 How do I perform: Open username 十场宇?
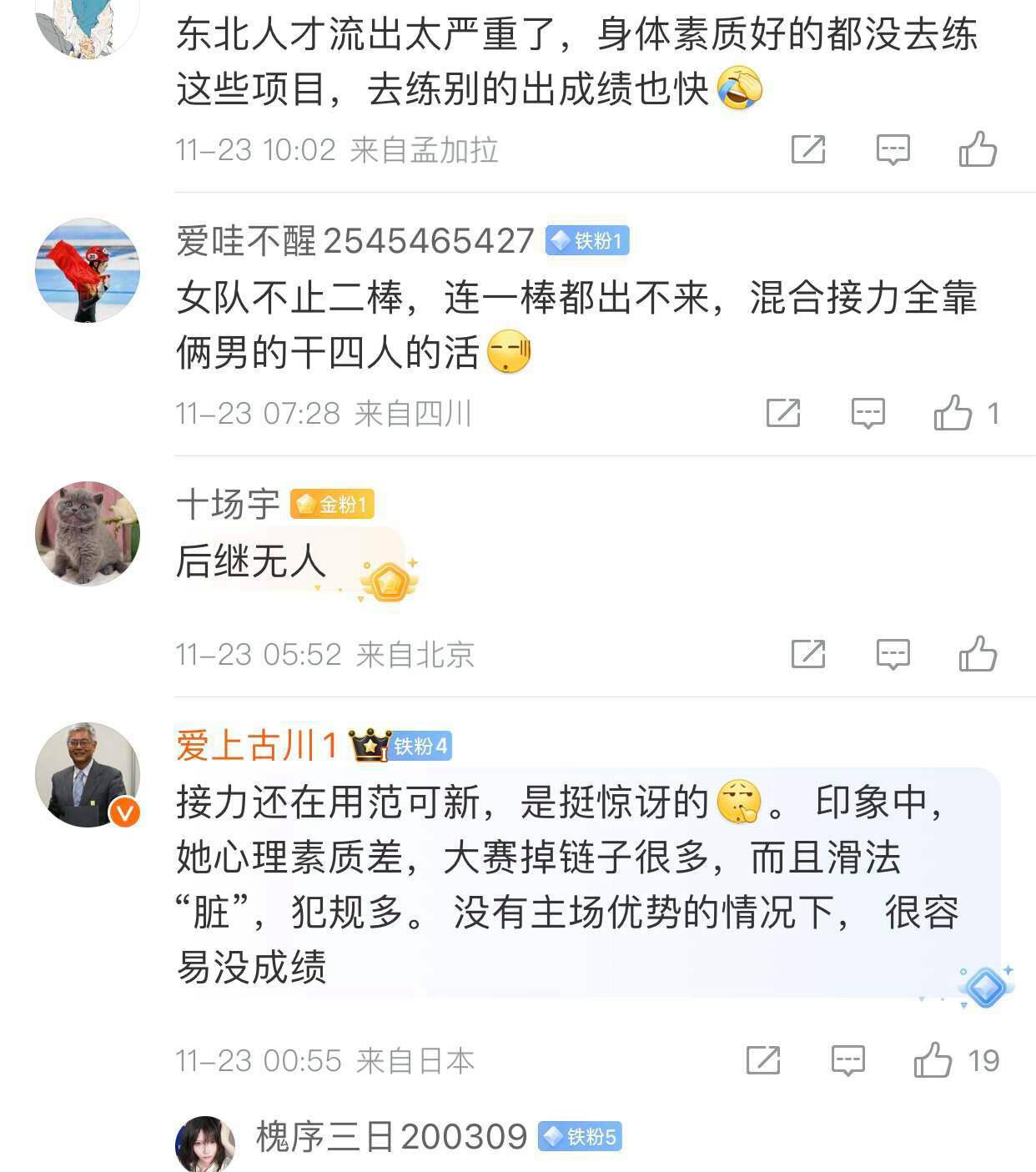point(228,505)
